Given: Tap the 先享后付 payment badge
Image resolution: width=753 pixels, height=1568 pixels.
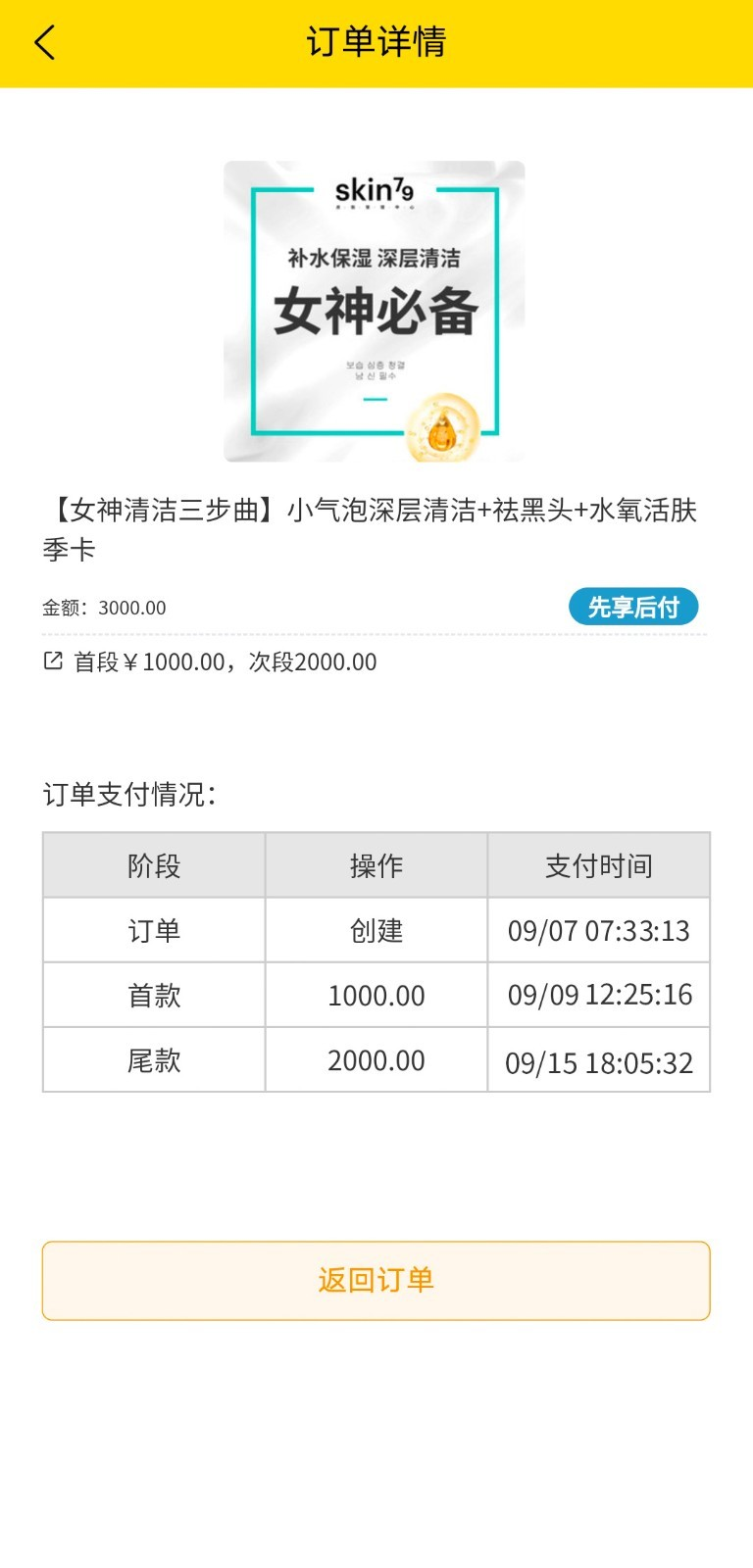Looking at the screenshot, I should click(x=633, y=607).
